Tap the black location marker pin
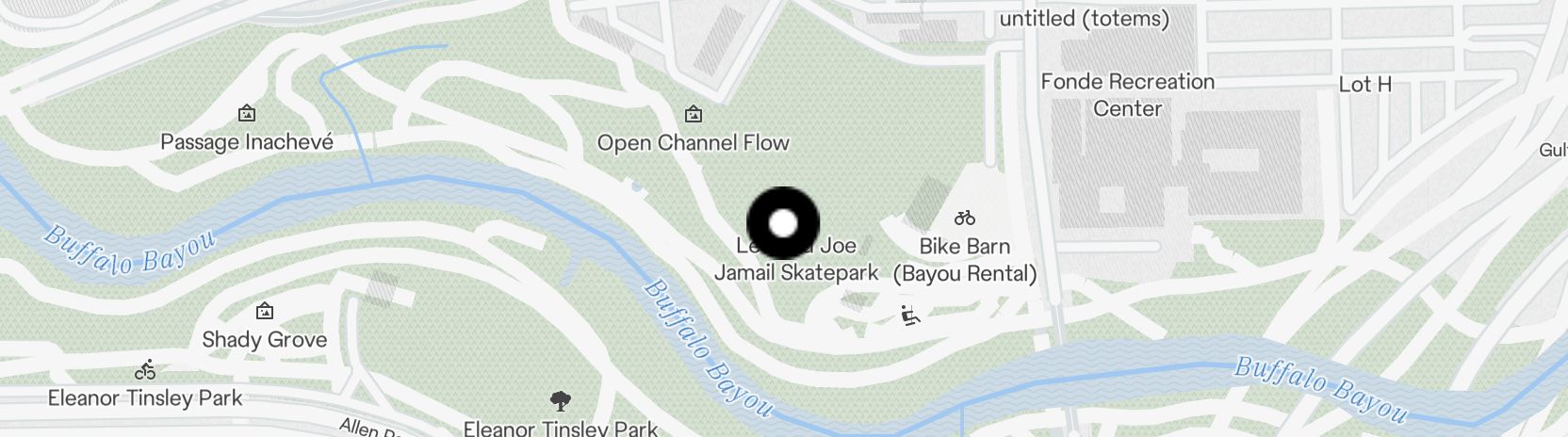 click(x=783, y=223)
